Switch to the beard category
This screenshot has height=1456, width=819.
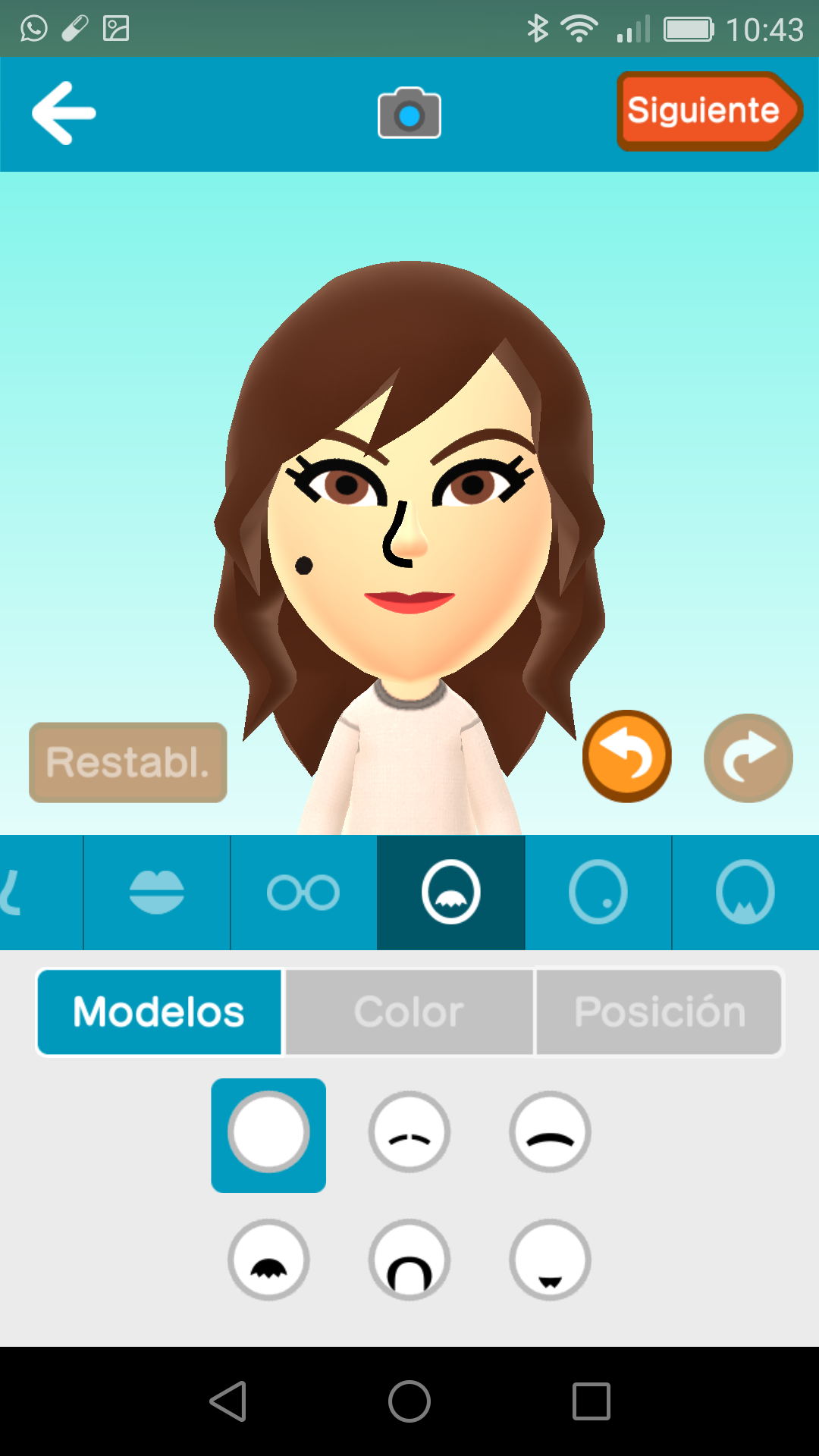(745, 892)
